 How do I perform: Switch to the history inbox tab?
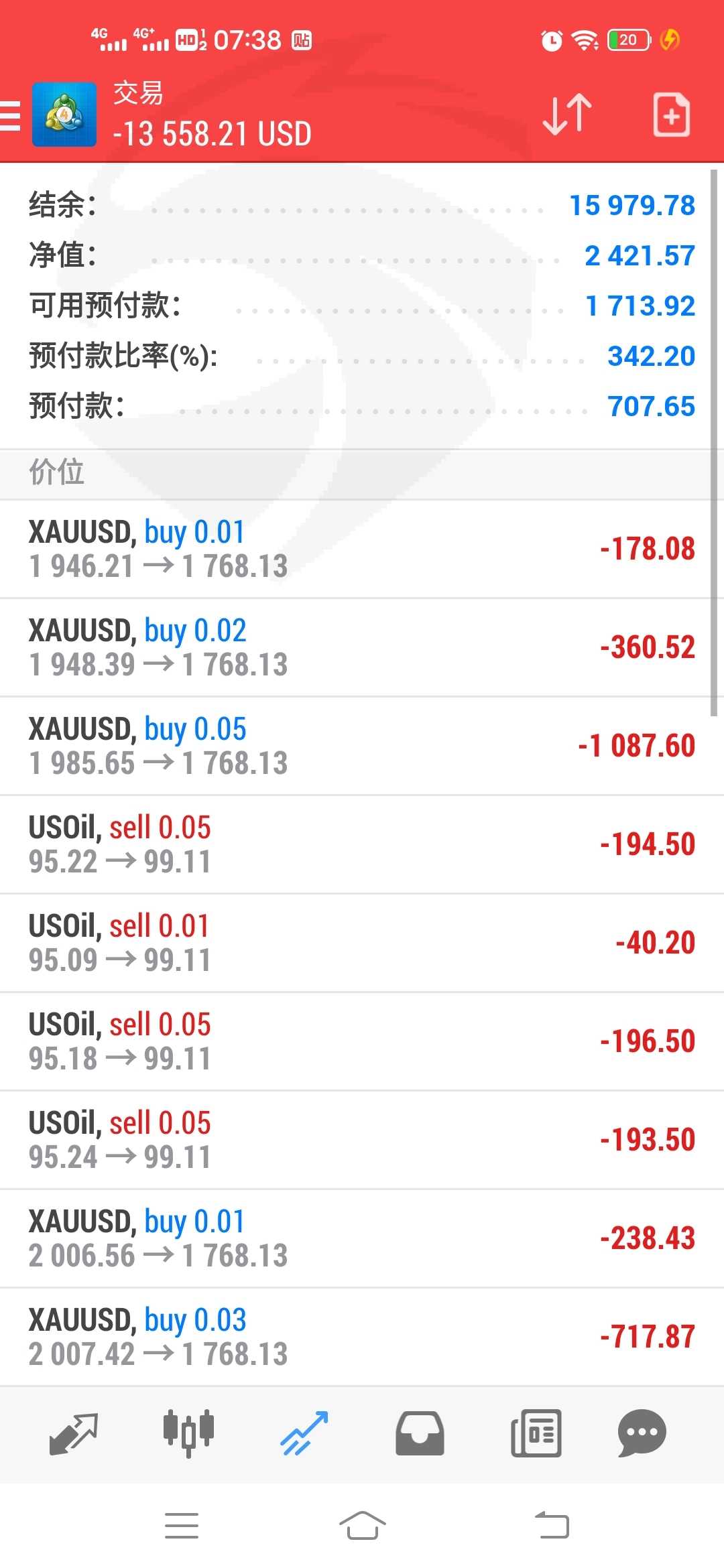point(420,1434)
